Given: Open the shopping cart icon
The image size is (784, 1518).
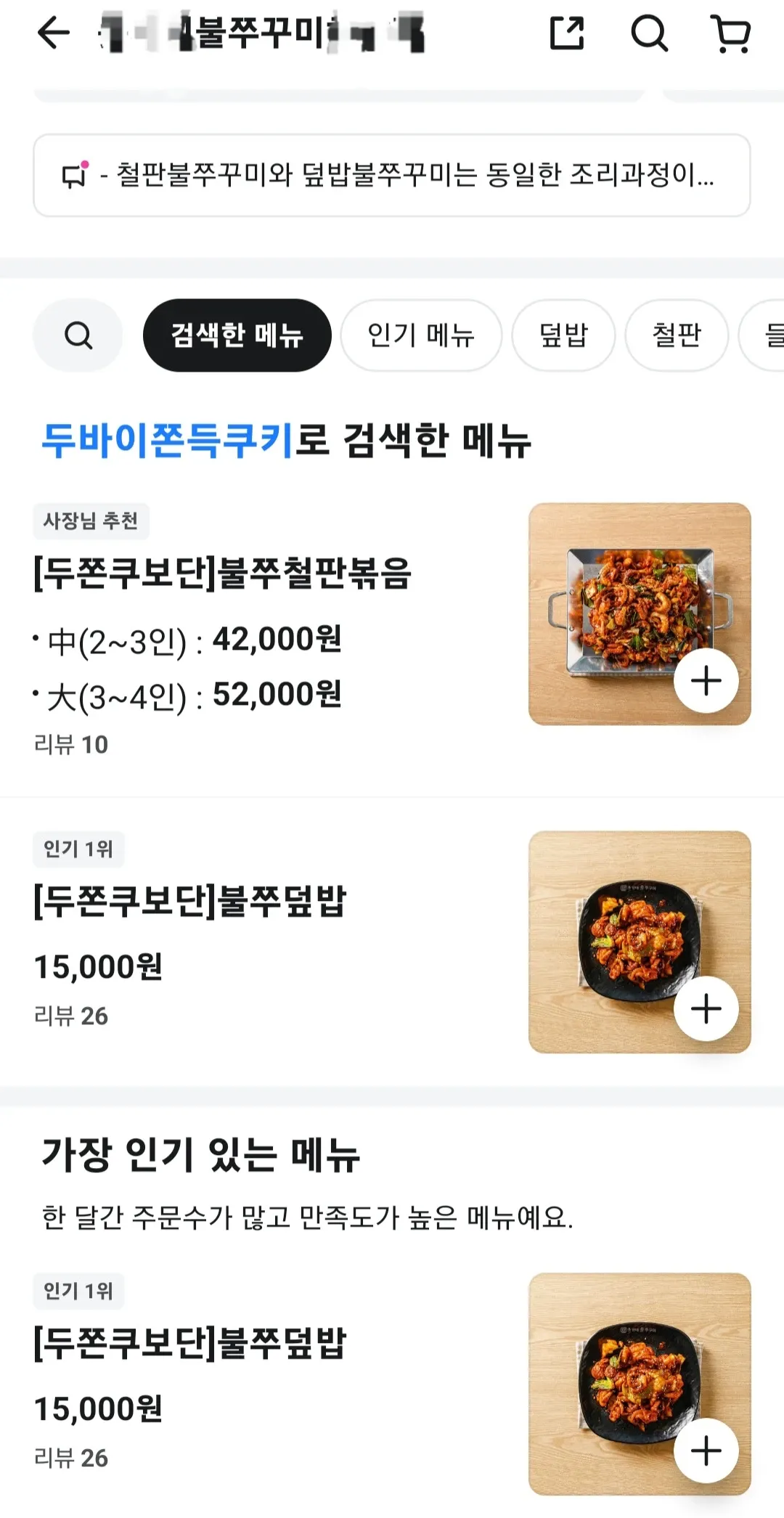Looking at the screenshot, I should coord(733,32).
